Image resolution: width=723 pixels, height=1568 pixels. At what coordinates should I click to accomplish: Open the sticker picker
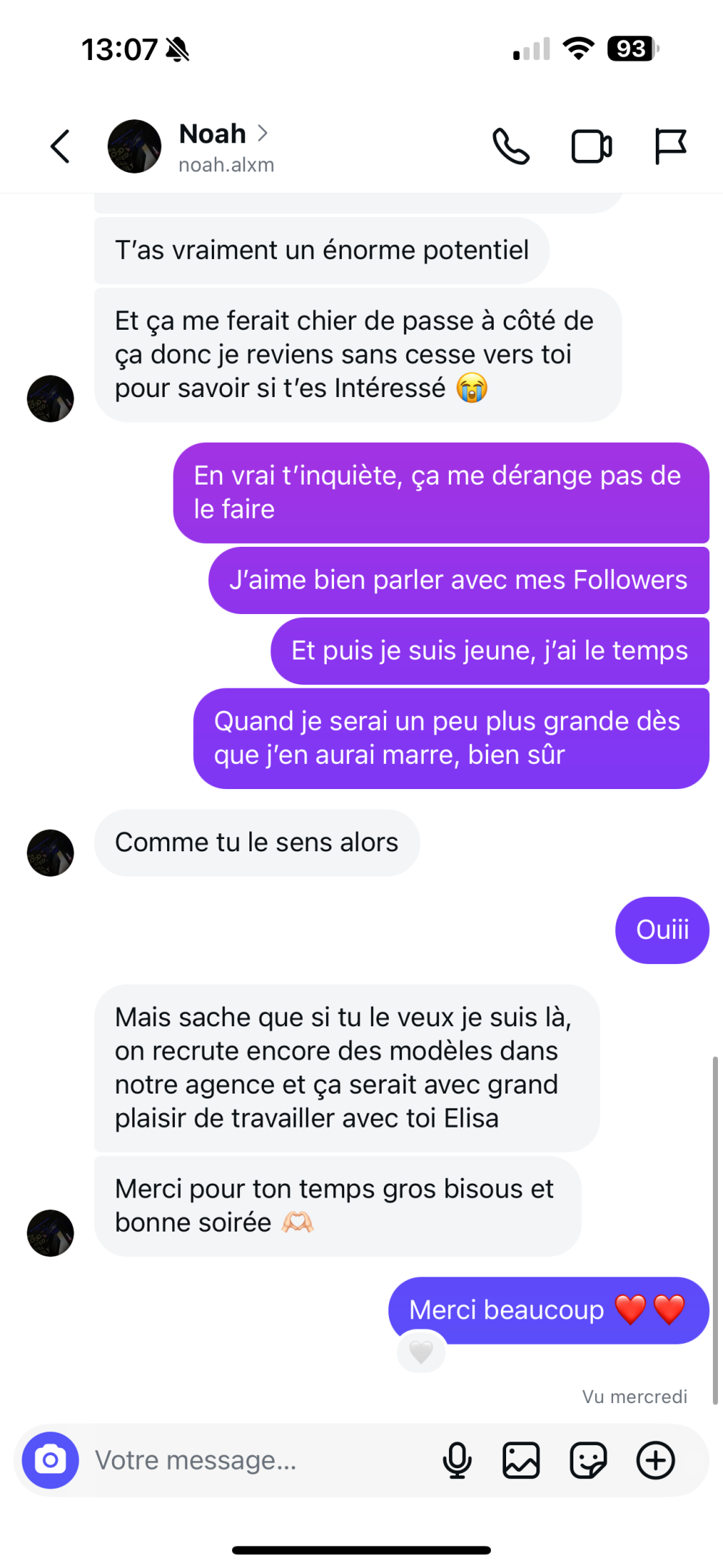click(589, 1460)
